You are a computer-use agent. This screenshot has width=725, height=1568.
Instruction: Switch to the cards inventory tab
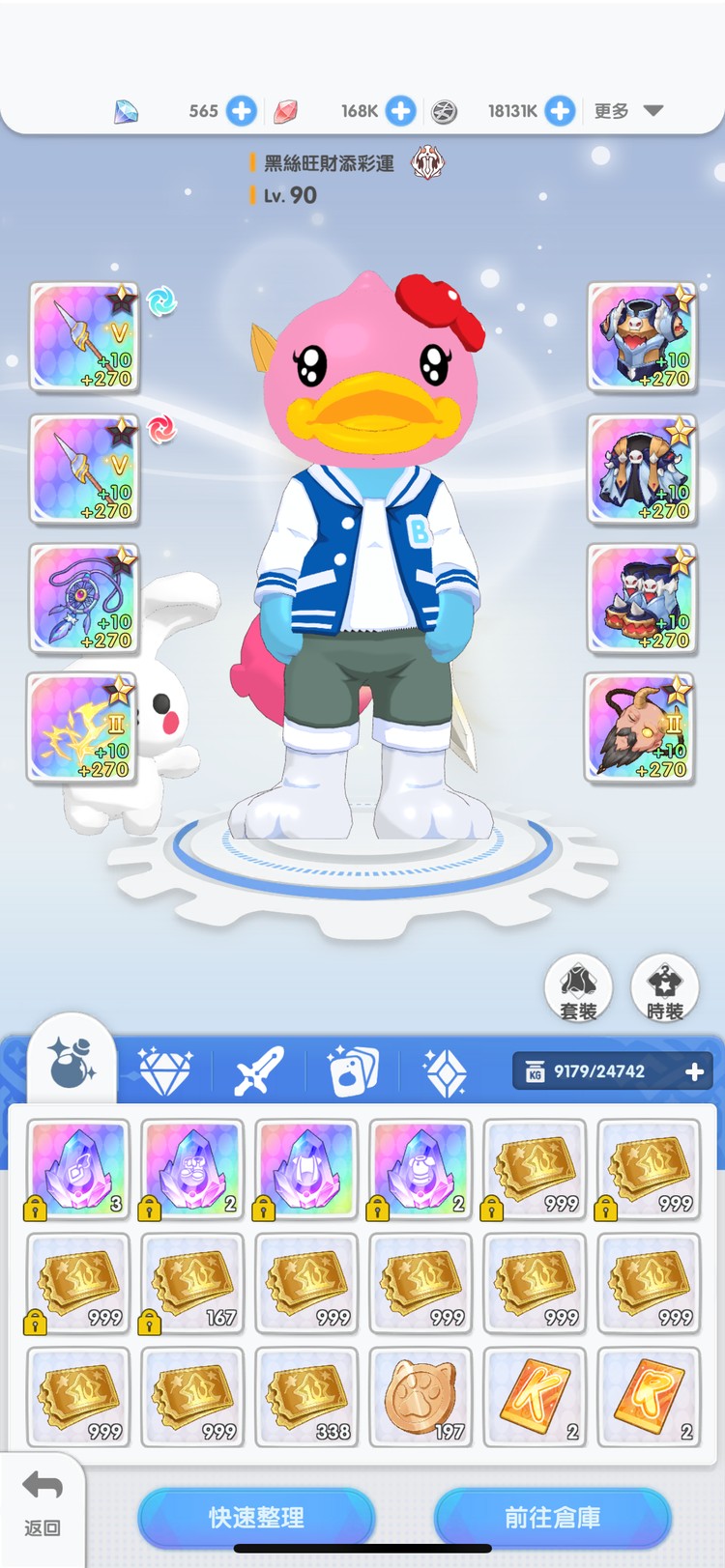pos(353,1070)
